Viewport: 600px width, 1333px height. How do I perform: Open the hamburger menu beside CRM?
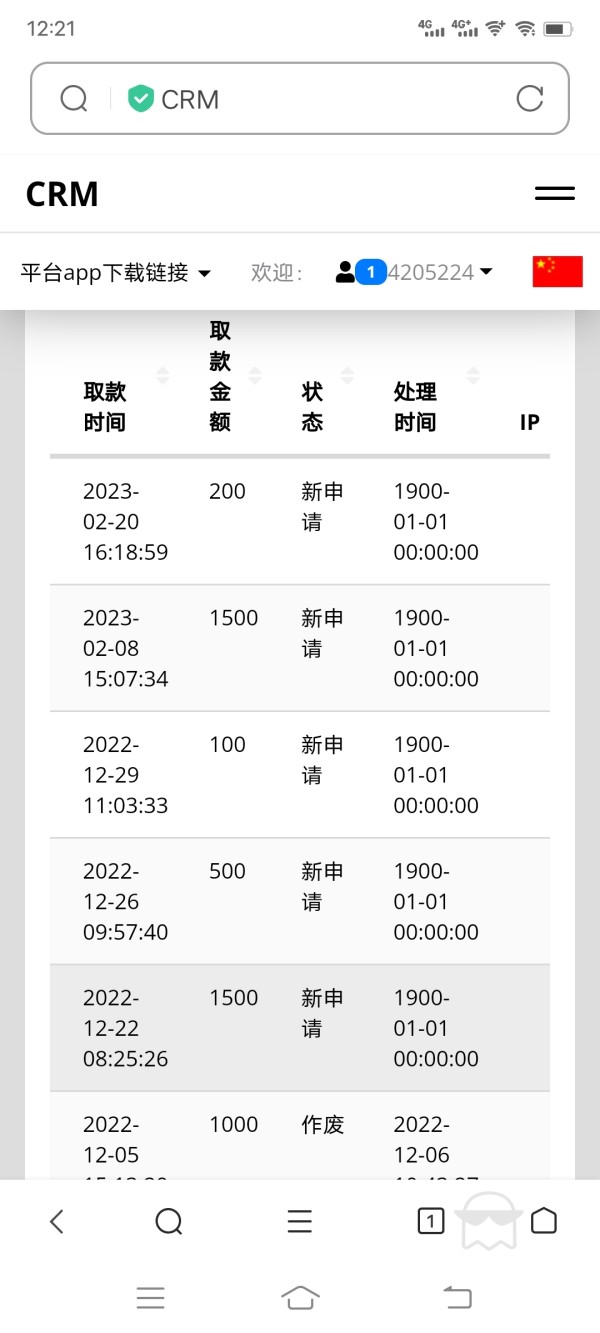(555, 194)
